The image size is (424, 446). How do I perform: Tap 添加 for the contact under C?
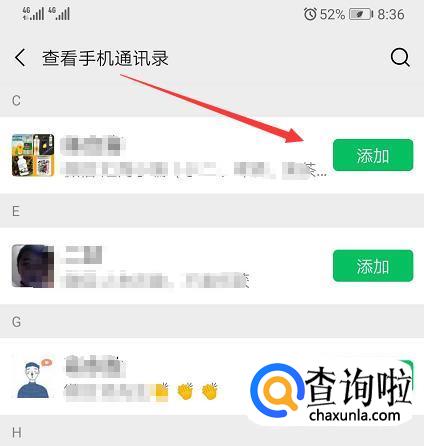tap(373, 155)
